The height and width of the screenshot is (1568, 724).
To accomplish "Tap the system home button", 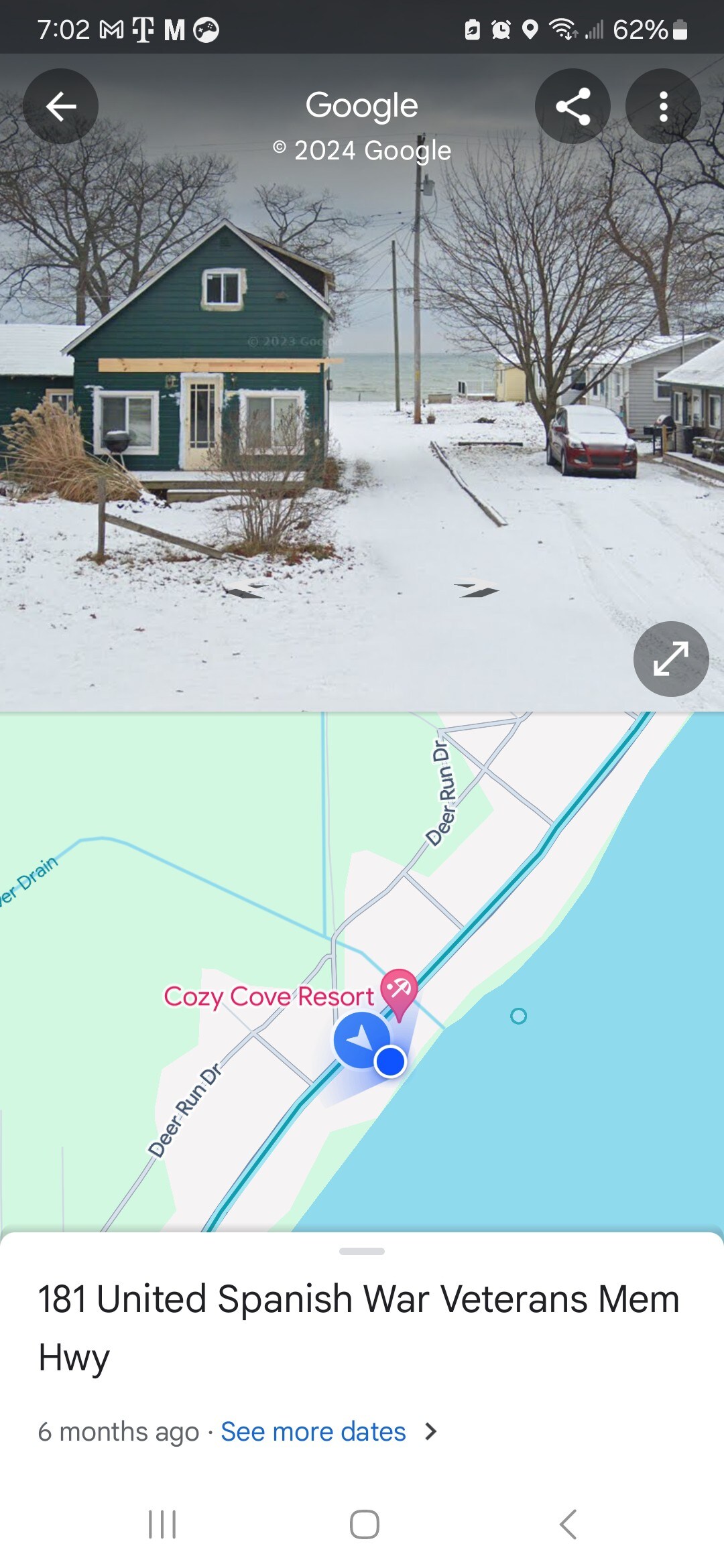I will (364, 1524).
